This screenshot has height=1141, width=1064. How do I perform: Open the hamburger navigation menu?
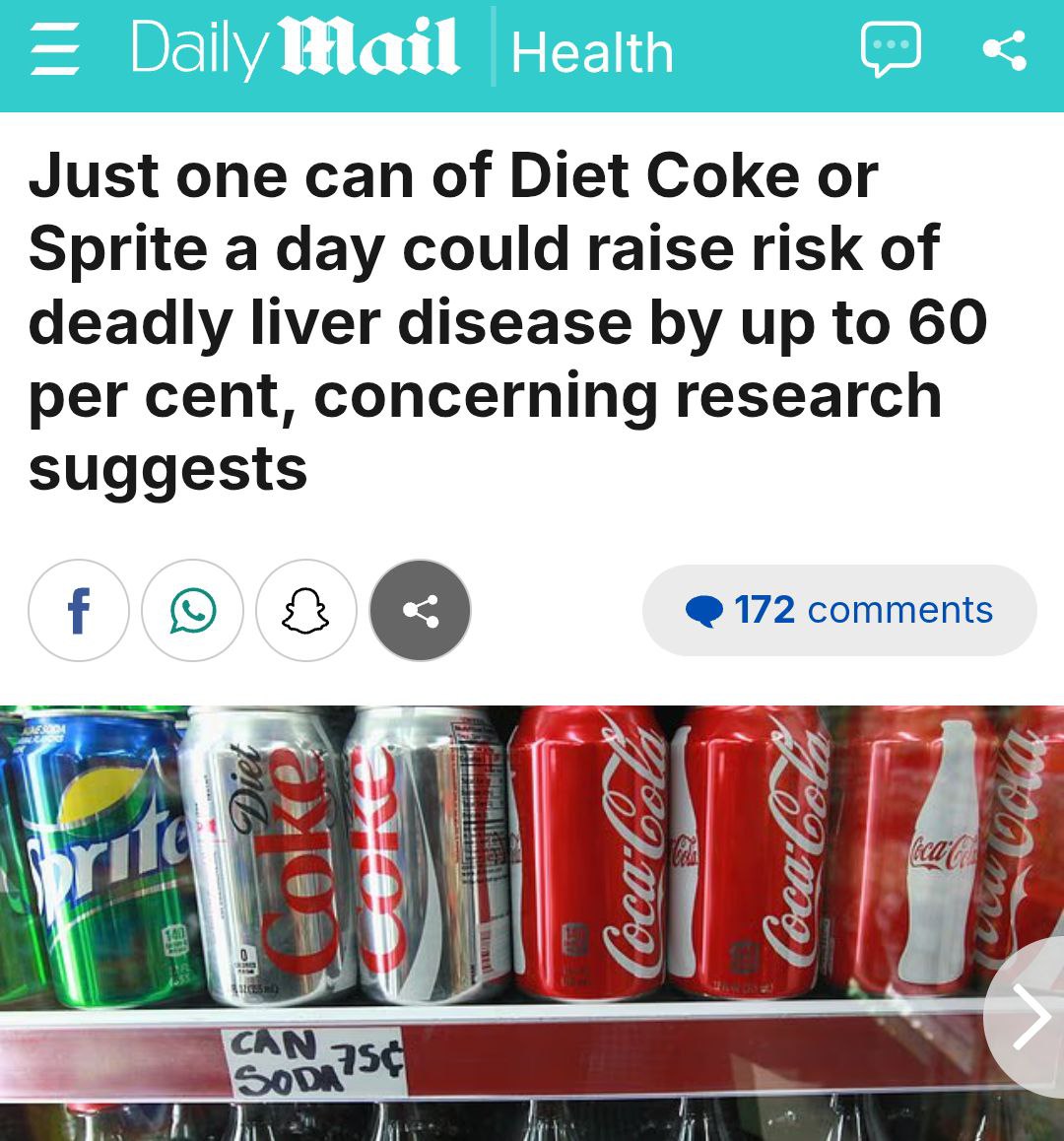[54, 50]
